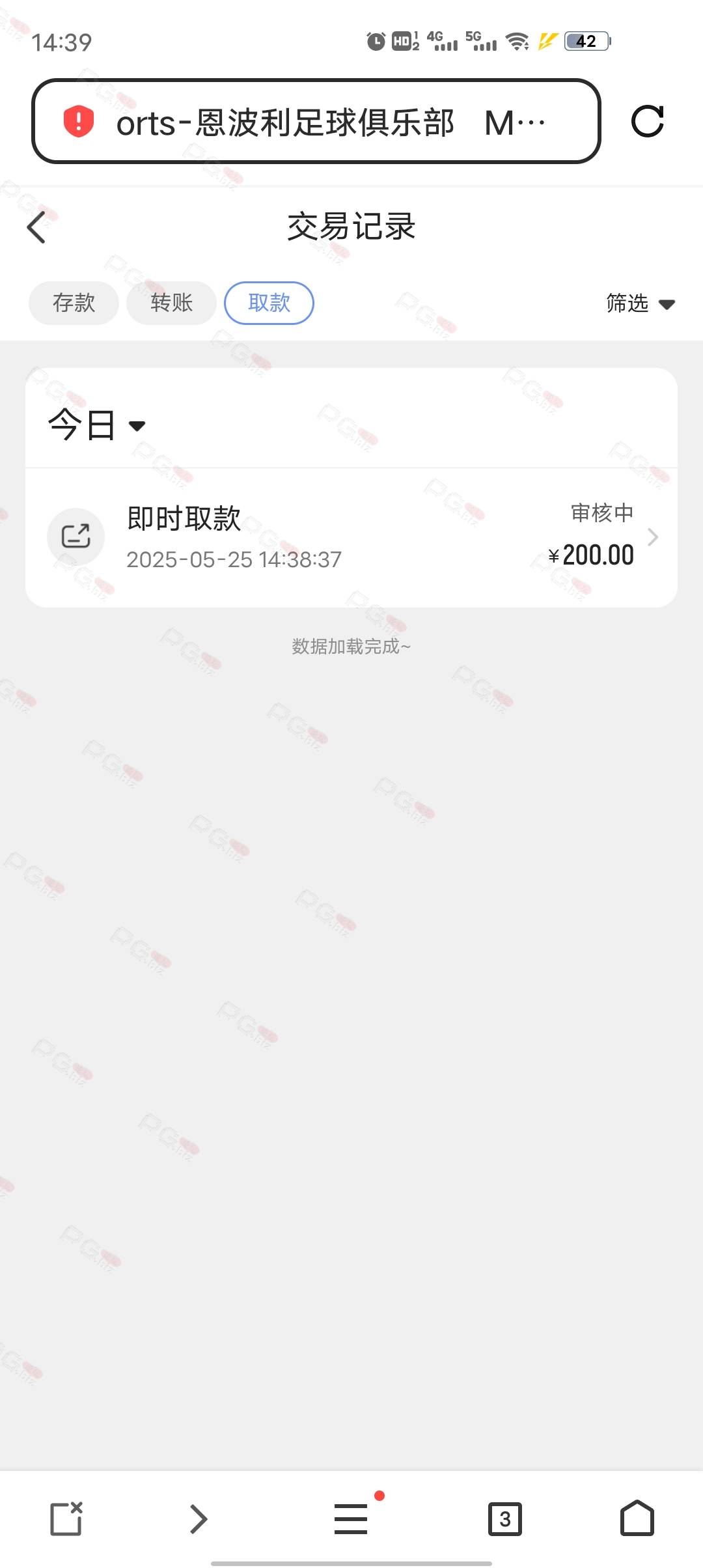Open the browser menu with three lines

pyautogui.click(x=351, y=1519)
